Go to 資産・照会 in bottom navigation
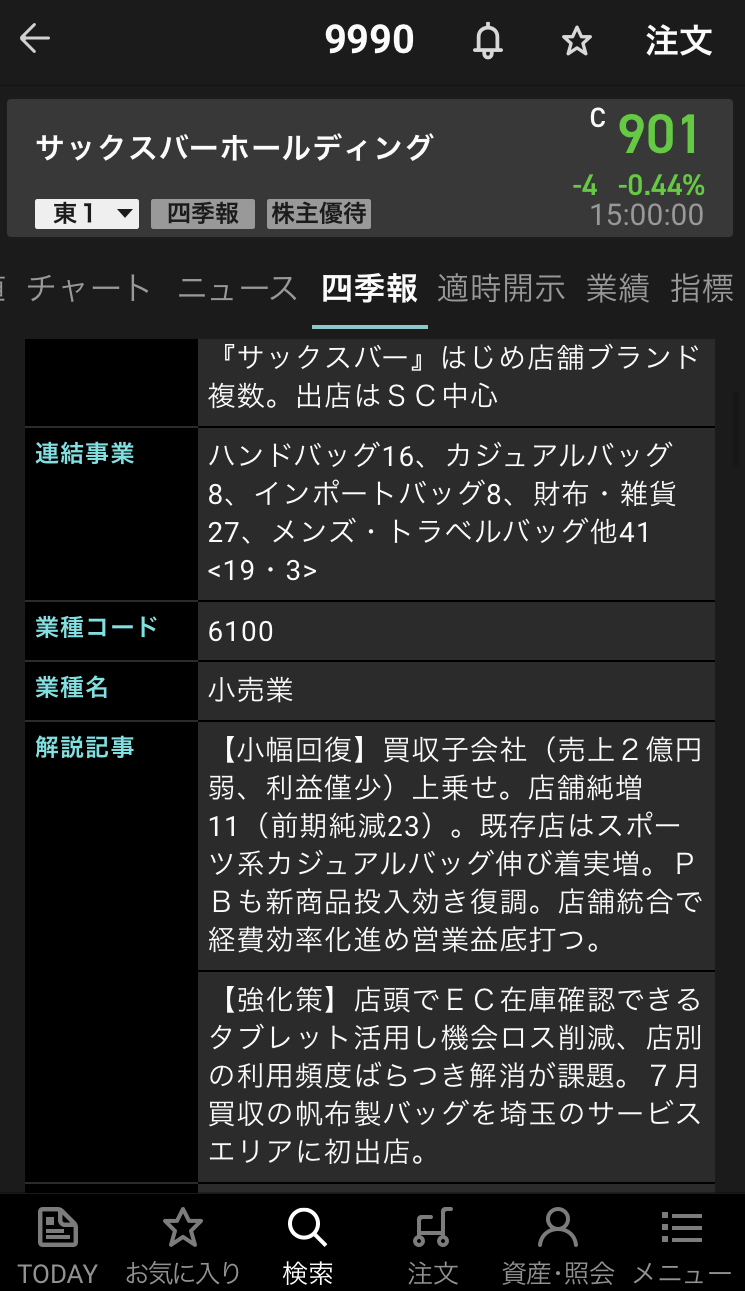The width and height of the screenshot is (745, 1291). [557, 1243]
